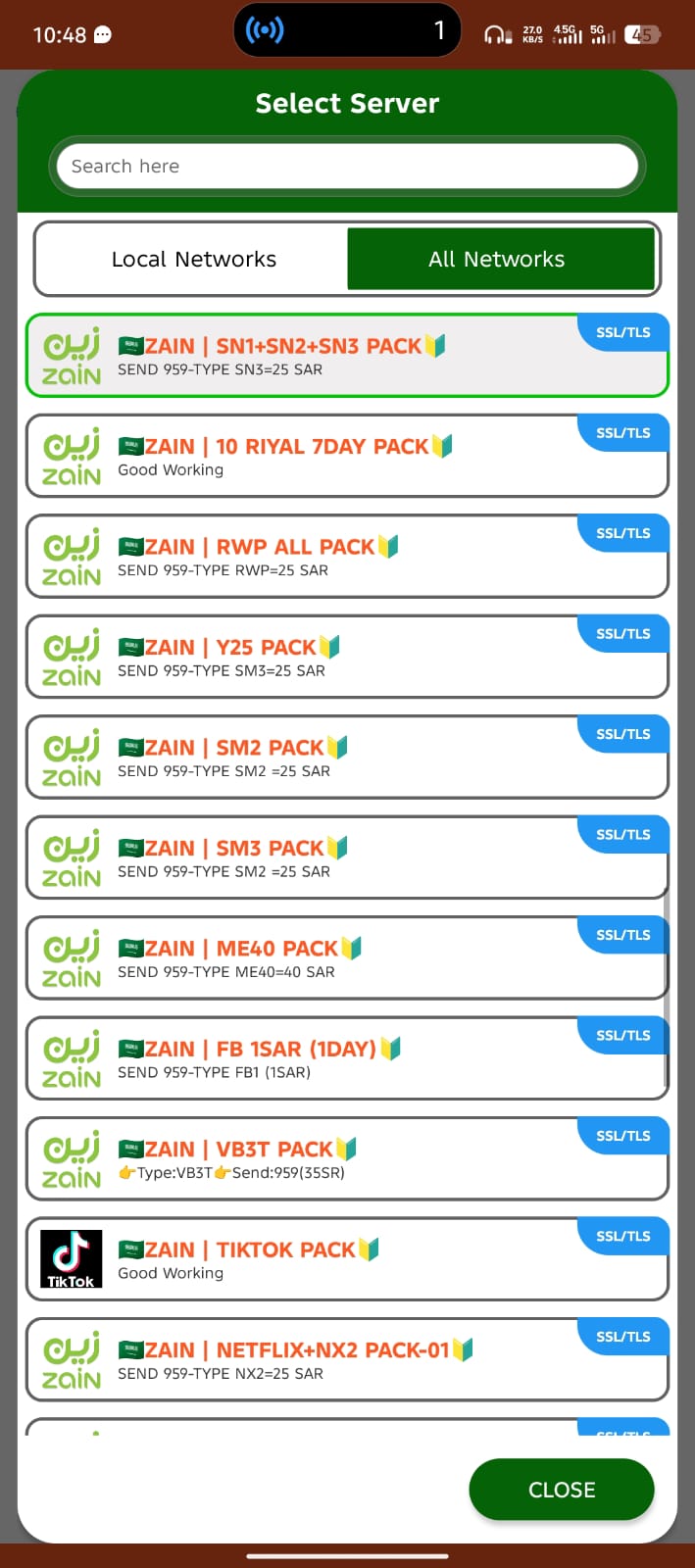Select ZAIN RWP ALL PACK server
This screenshot has height=1568, width=695.
point(347,557)
